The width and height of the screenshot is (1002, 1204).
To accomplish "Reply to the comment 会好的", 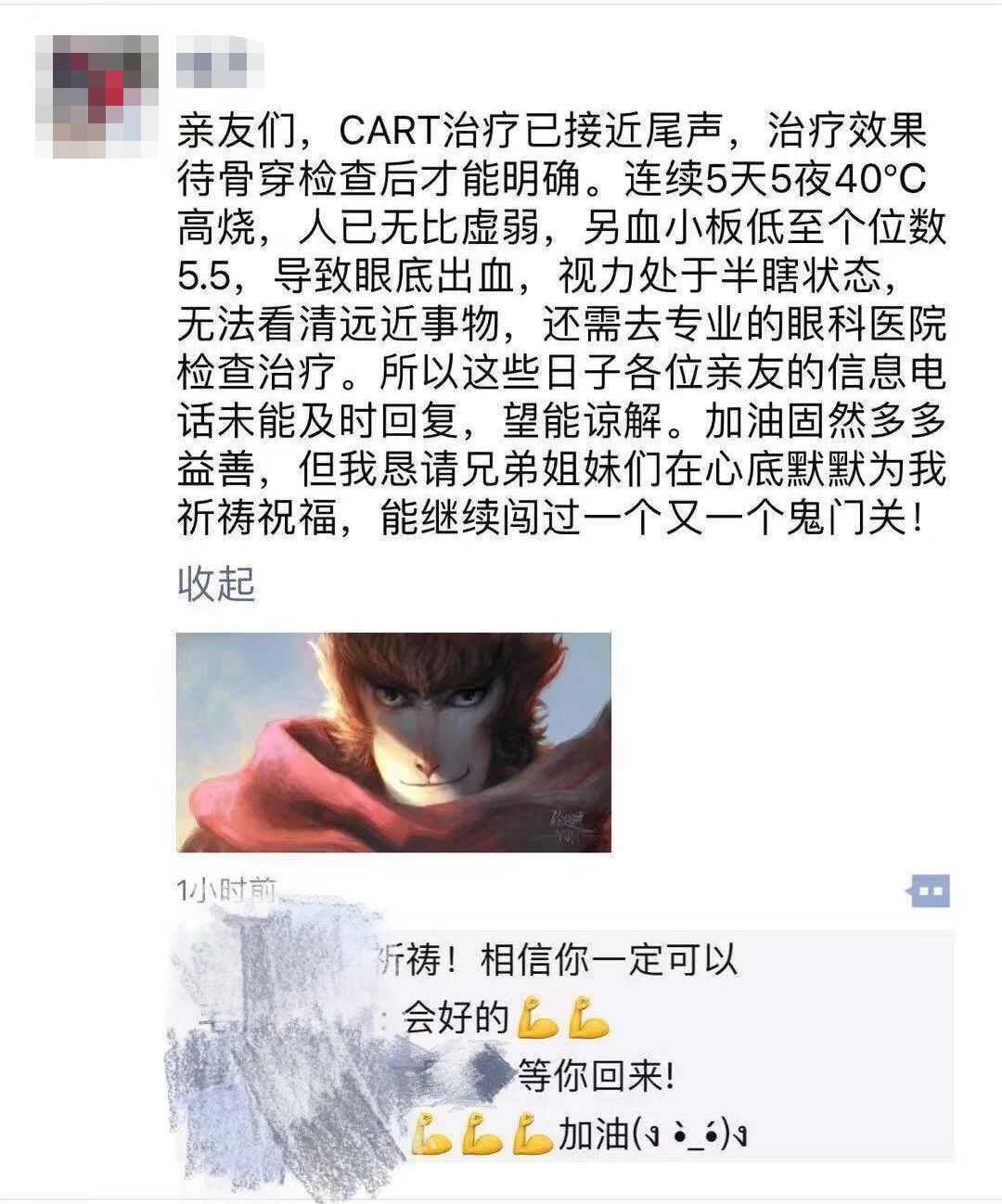I will (455, 1018).
